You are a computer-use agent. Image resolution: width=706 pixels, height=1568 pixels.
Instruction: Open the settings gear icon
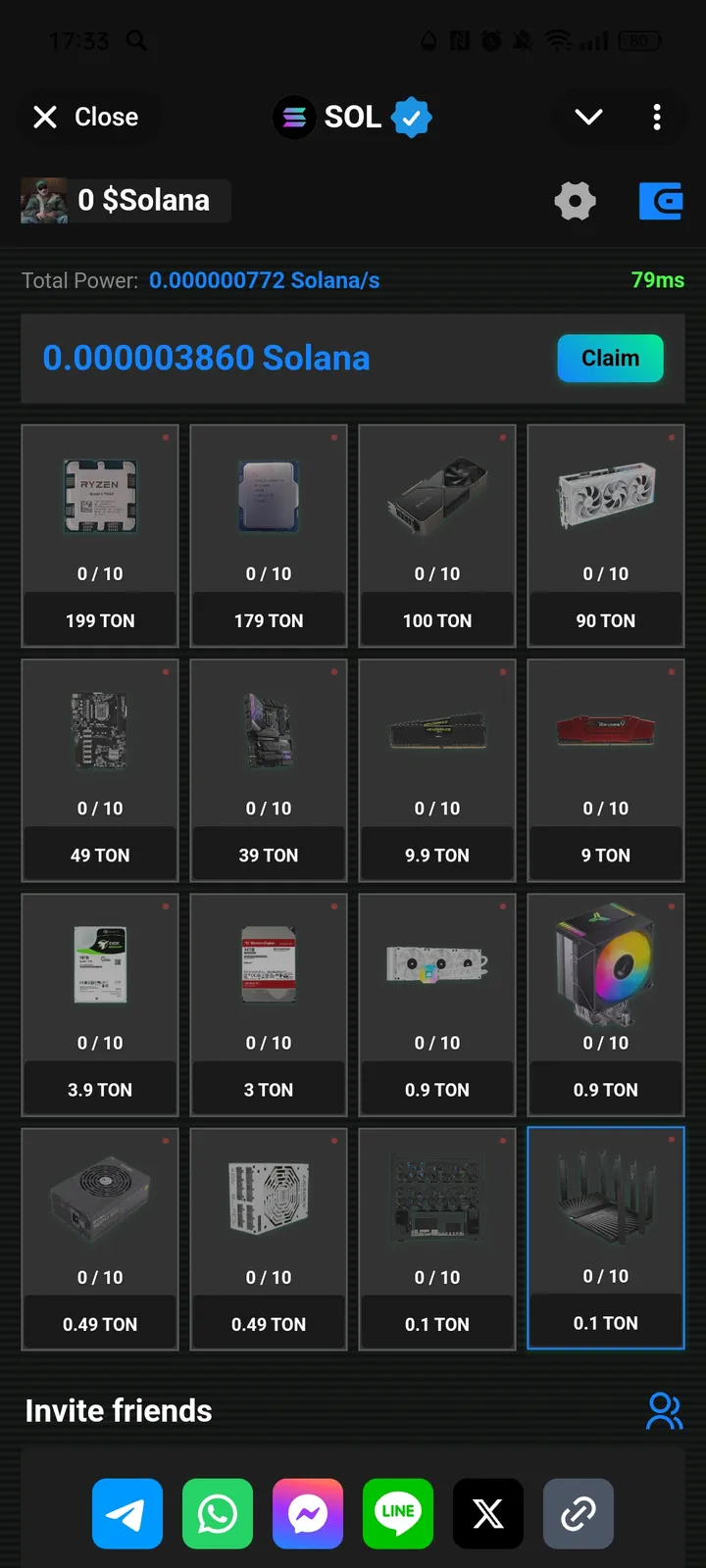[x=575, y=201]
